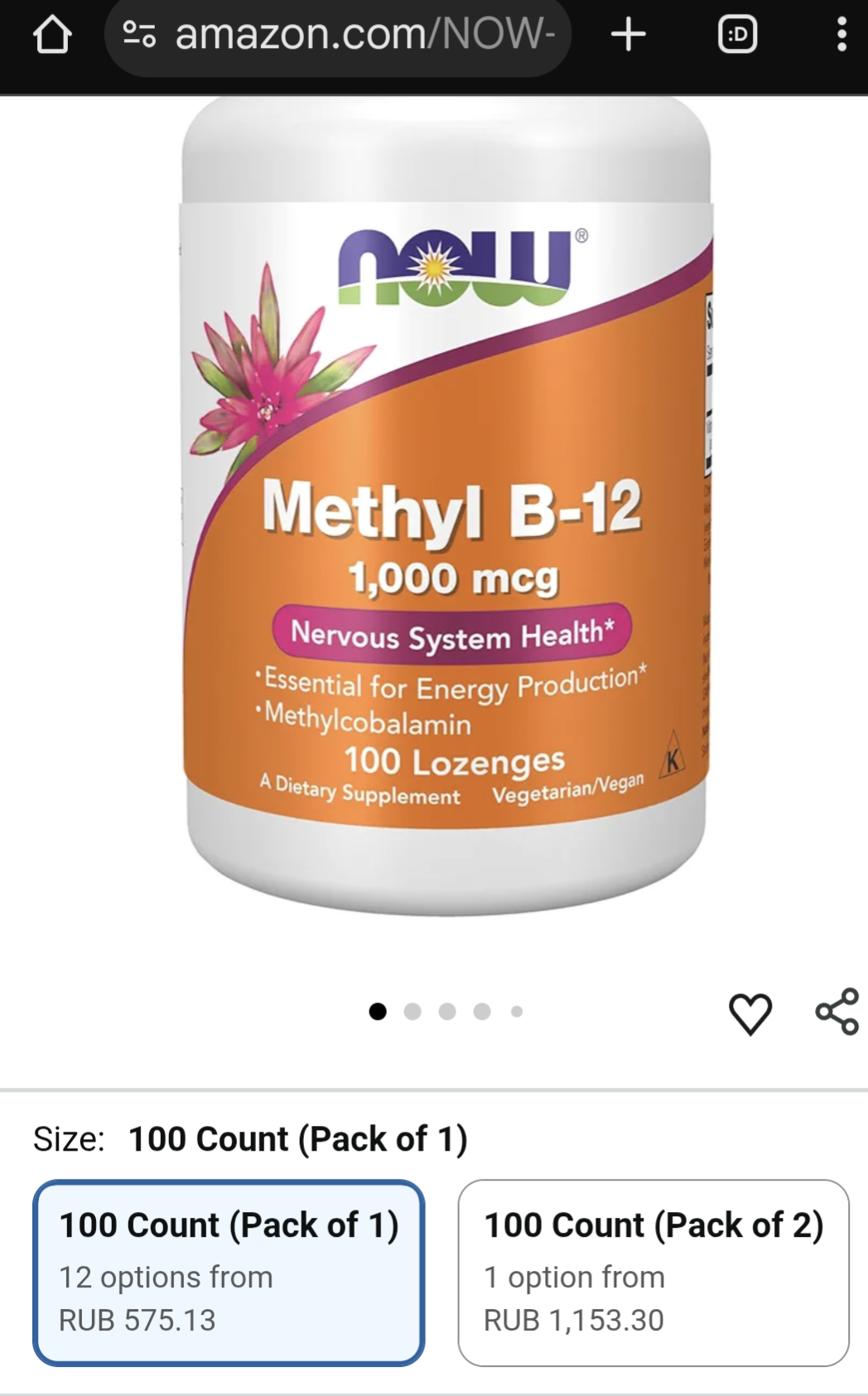Open the tab switcher
Viewport: 868px width, 1396px height.
click(737, 35)
